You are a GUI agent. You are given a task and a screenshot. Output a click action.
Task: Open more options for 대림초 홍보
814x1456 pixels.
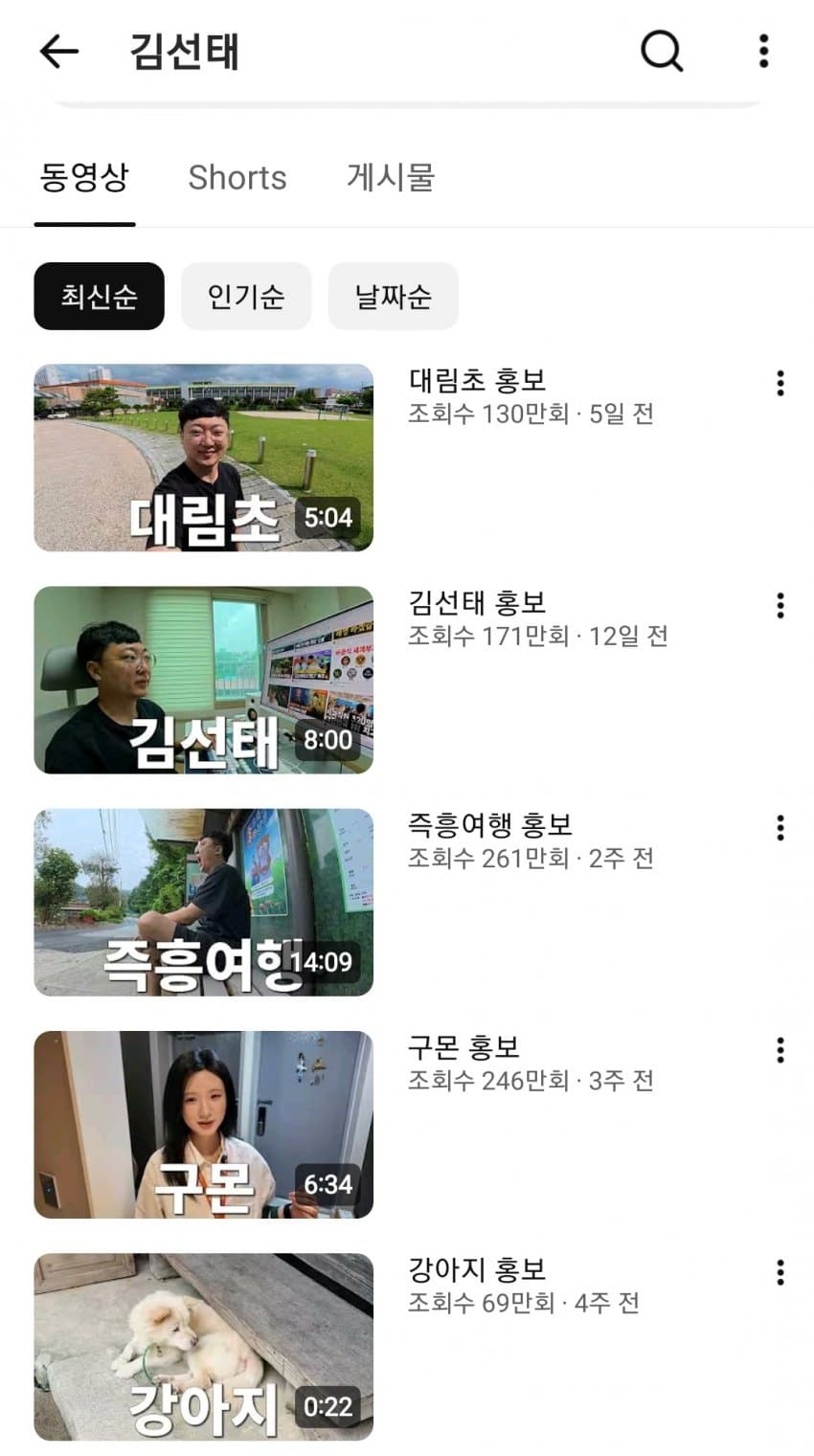pyautogui.click(x=780, y=383)
